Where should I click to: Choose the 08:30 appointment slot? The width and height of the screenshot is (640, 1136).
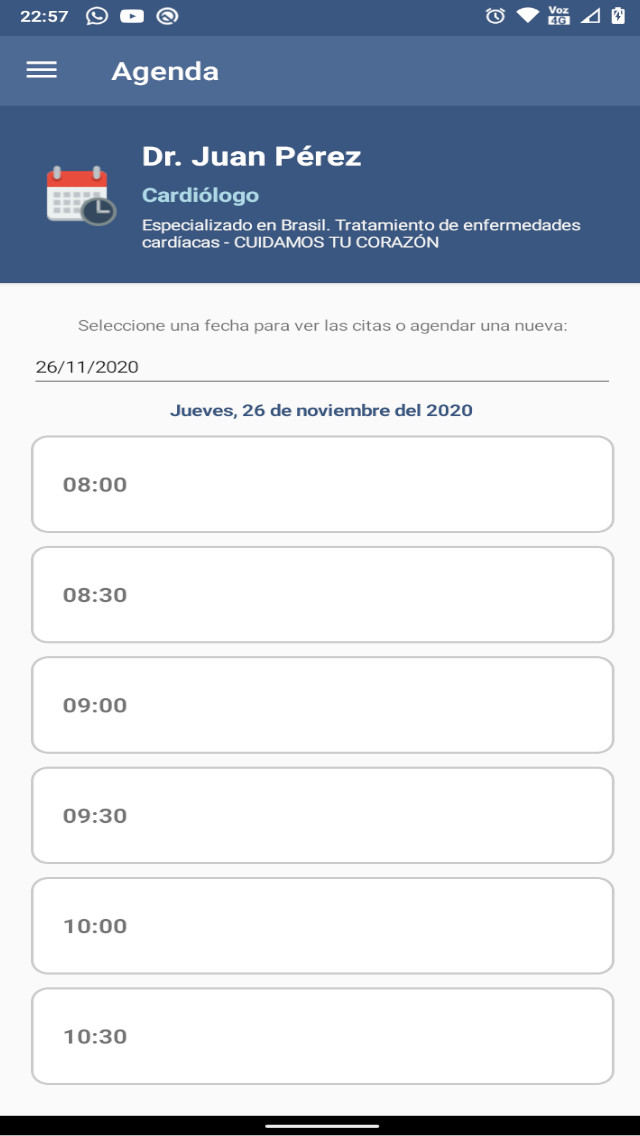321,594
